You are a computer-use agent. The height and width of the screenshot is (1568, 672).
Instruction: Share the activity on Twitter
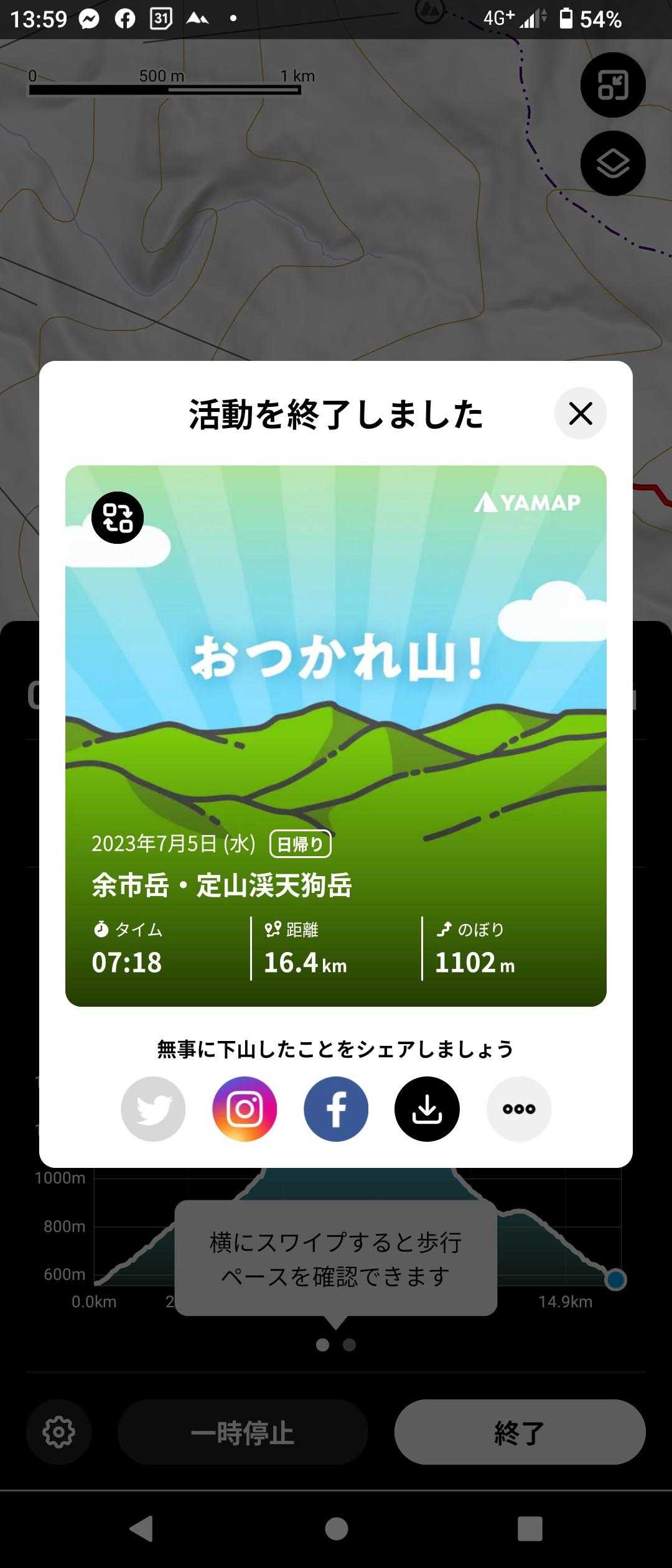tap(153, 1109)
